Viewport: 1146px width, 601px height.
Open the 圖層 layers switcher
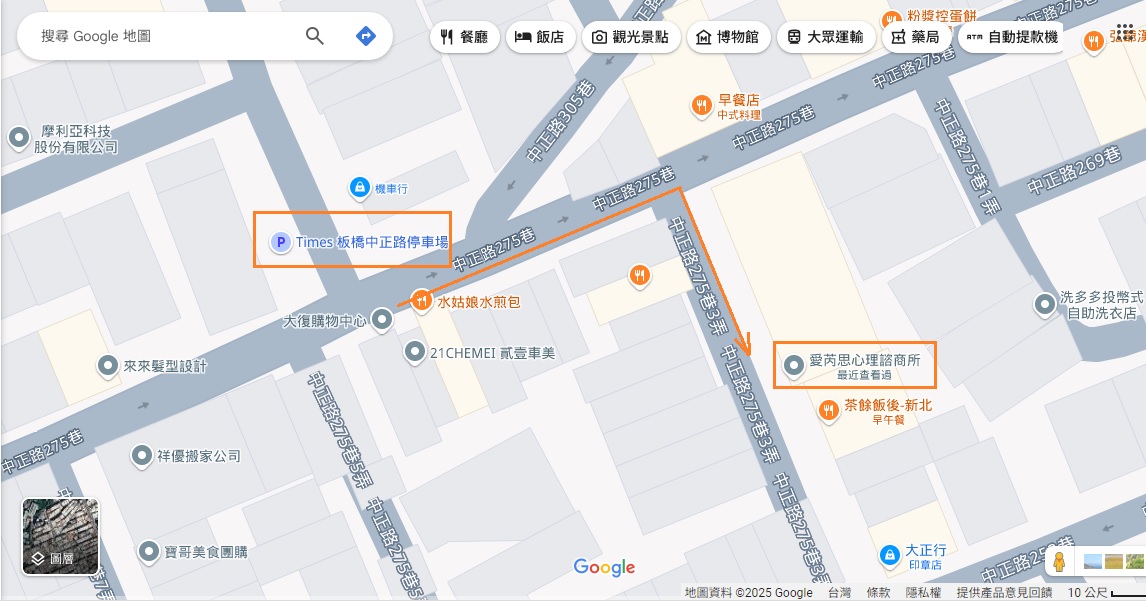tap(60, 538)
